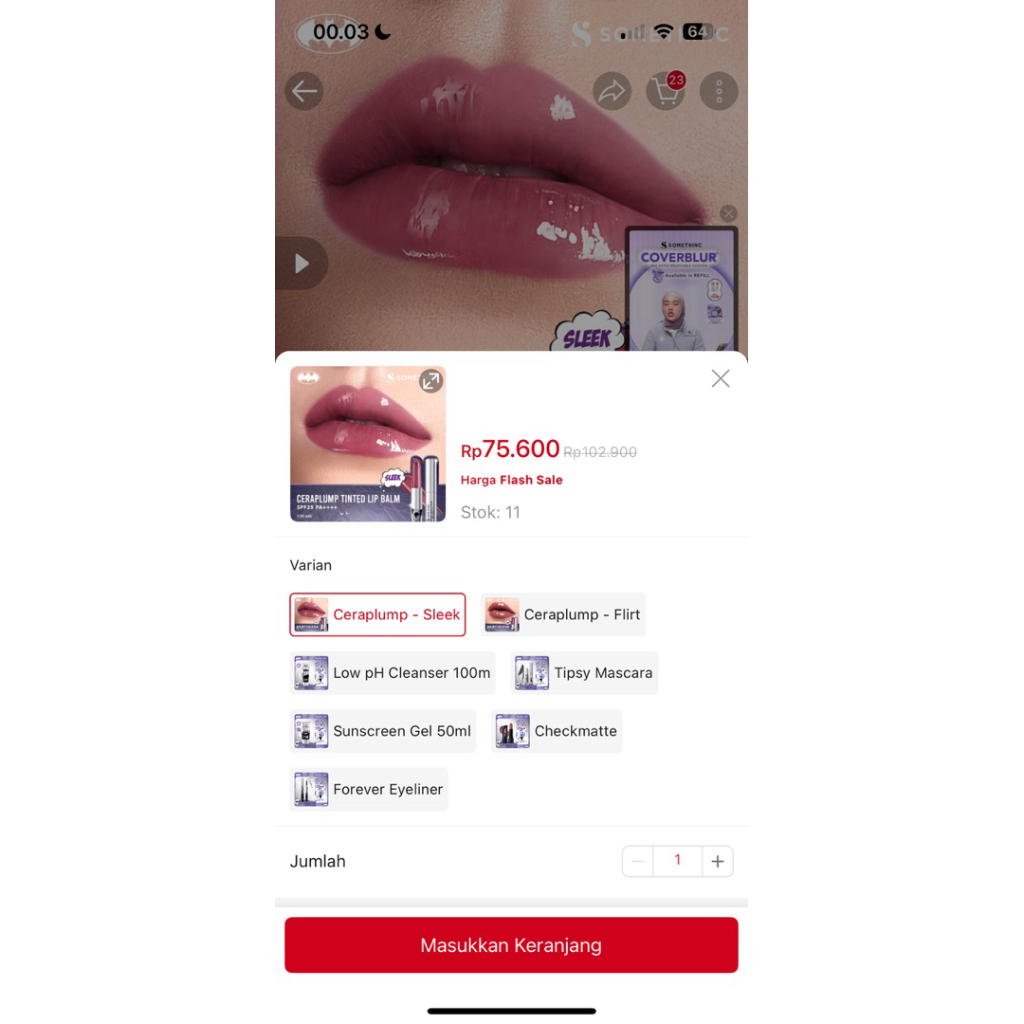This screenshot has height=1024, width=1024.
Task: Open the Coverblur floating promo
Action: coord(681,290)
